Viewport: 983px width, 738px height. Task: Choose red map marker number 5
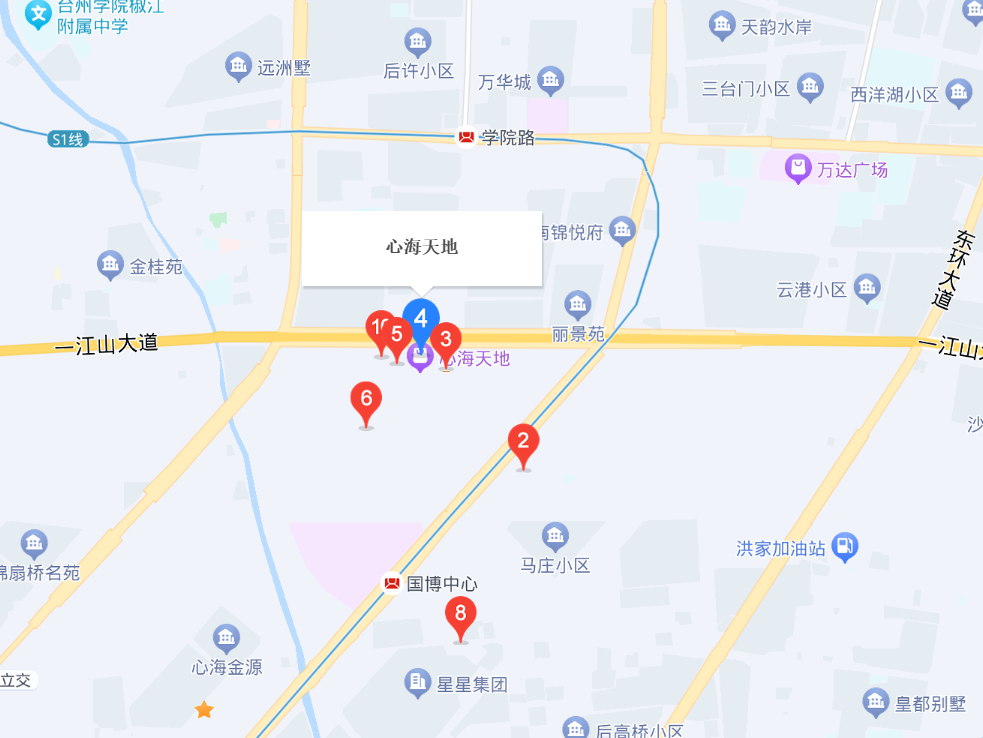(397, 335)
